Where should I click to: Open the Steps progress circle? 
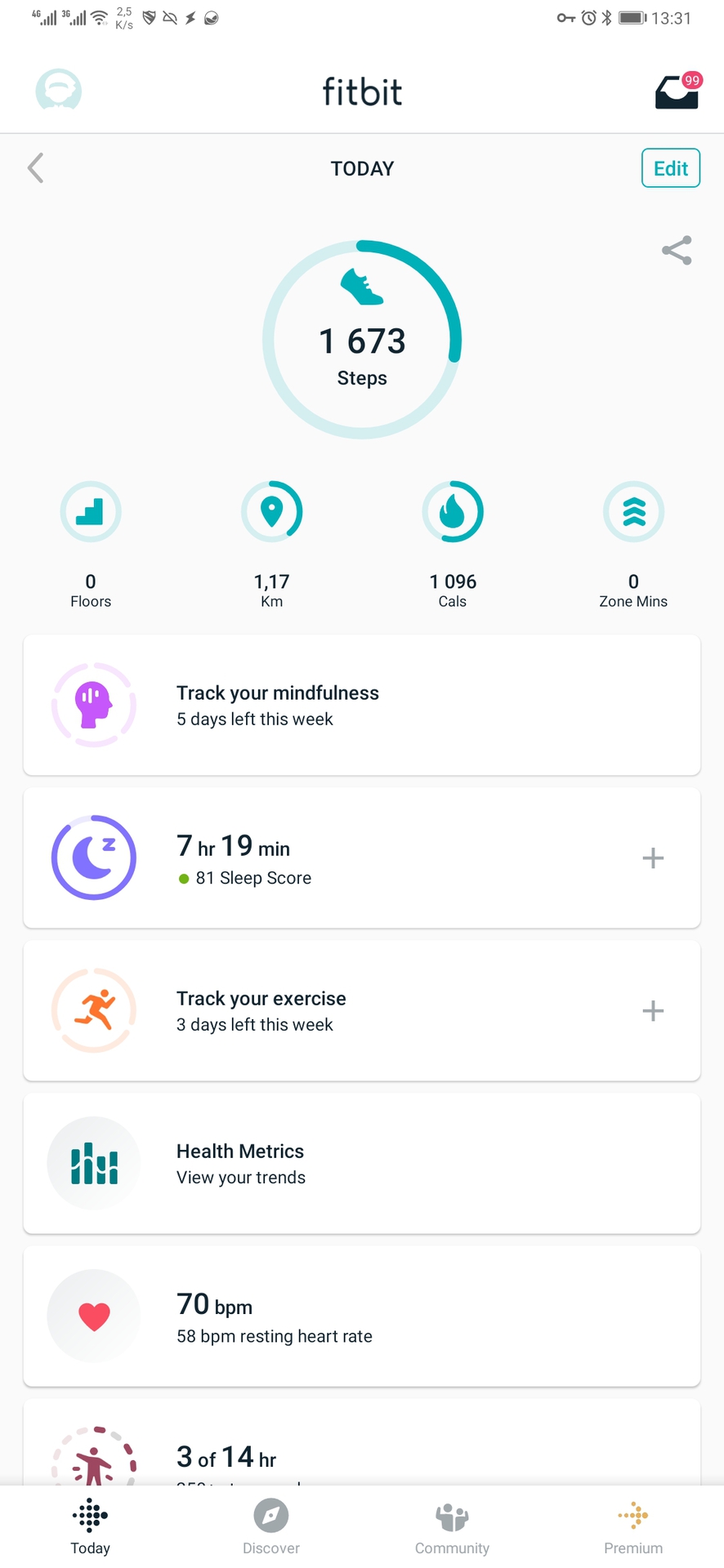362,340
